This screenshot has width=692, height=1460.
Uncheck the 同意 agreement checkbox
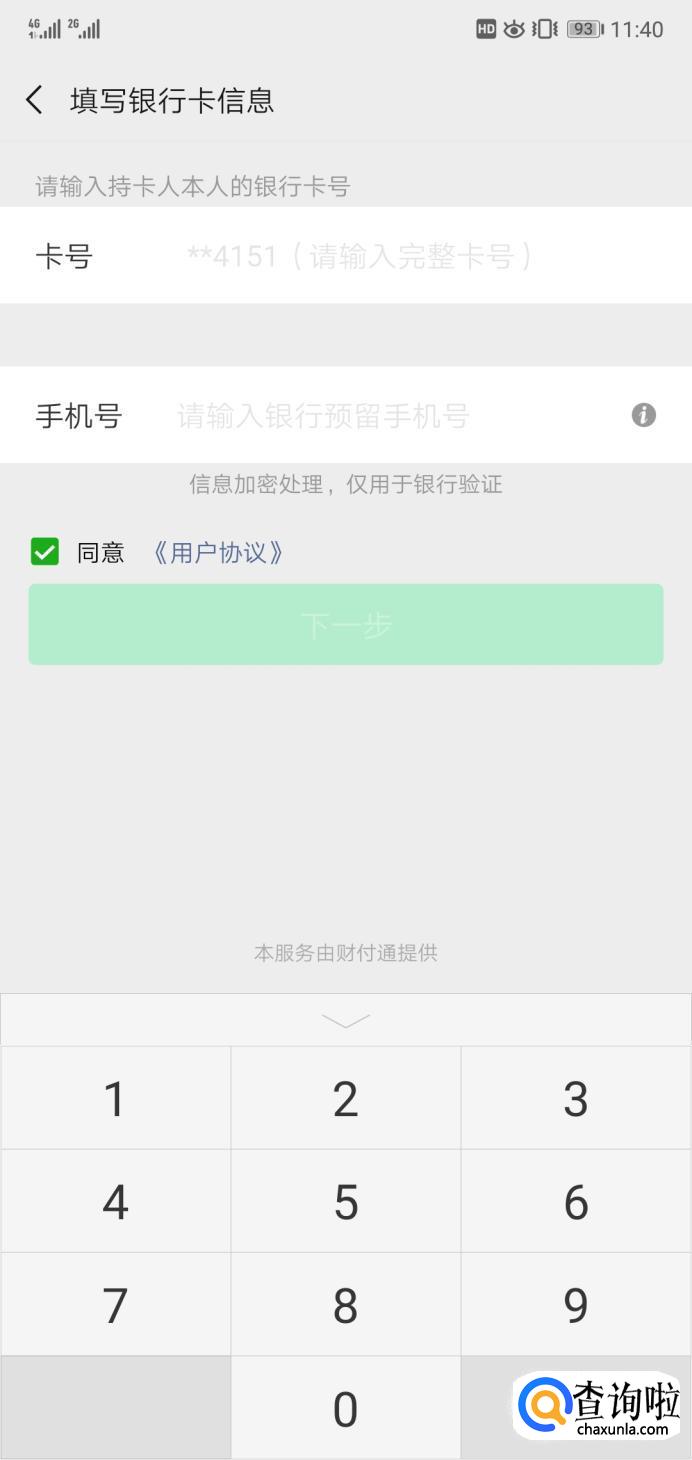point(45,552)
